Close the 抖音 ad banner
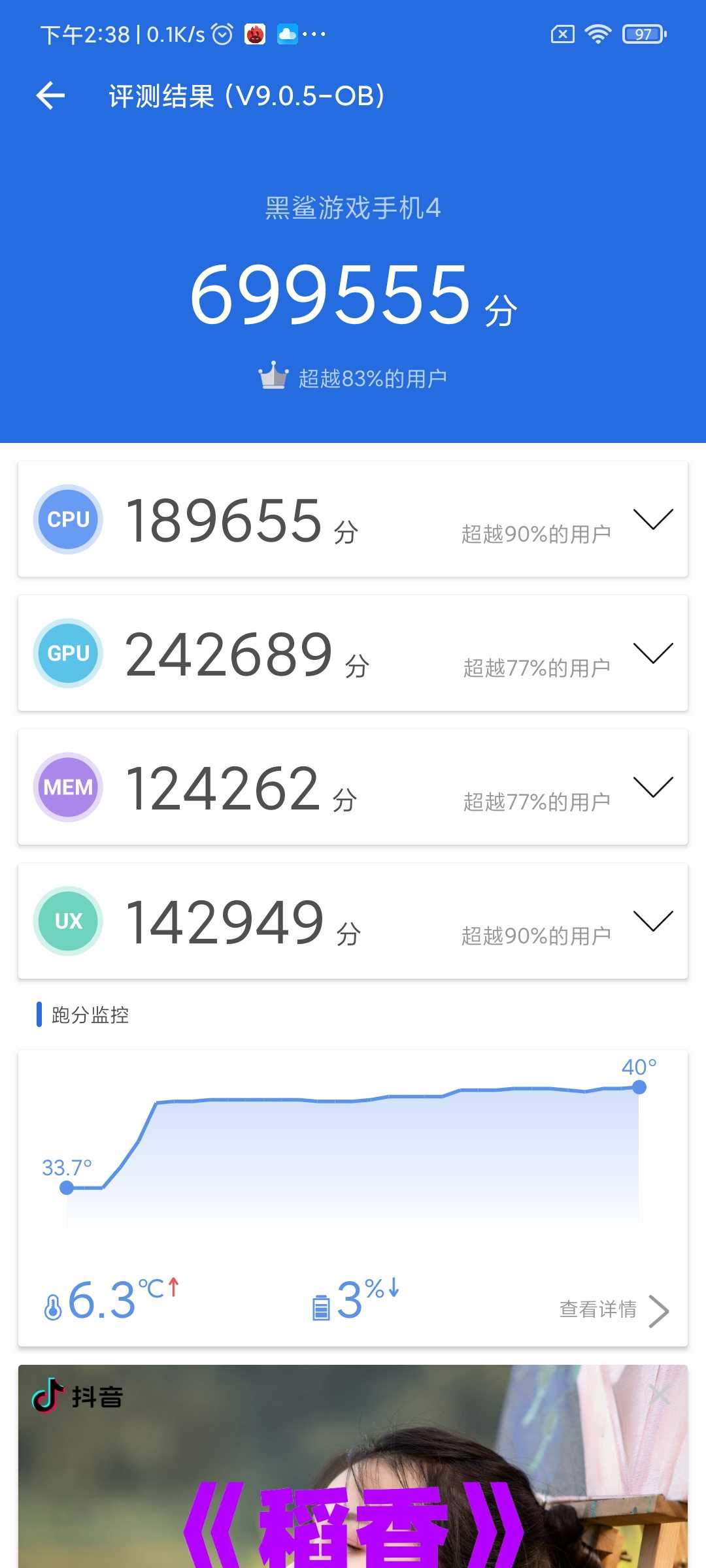 coord(660,1396)
